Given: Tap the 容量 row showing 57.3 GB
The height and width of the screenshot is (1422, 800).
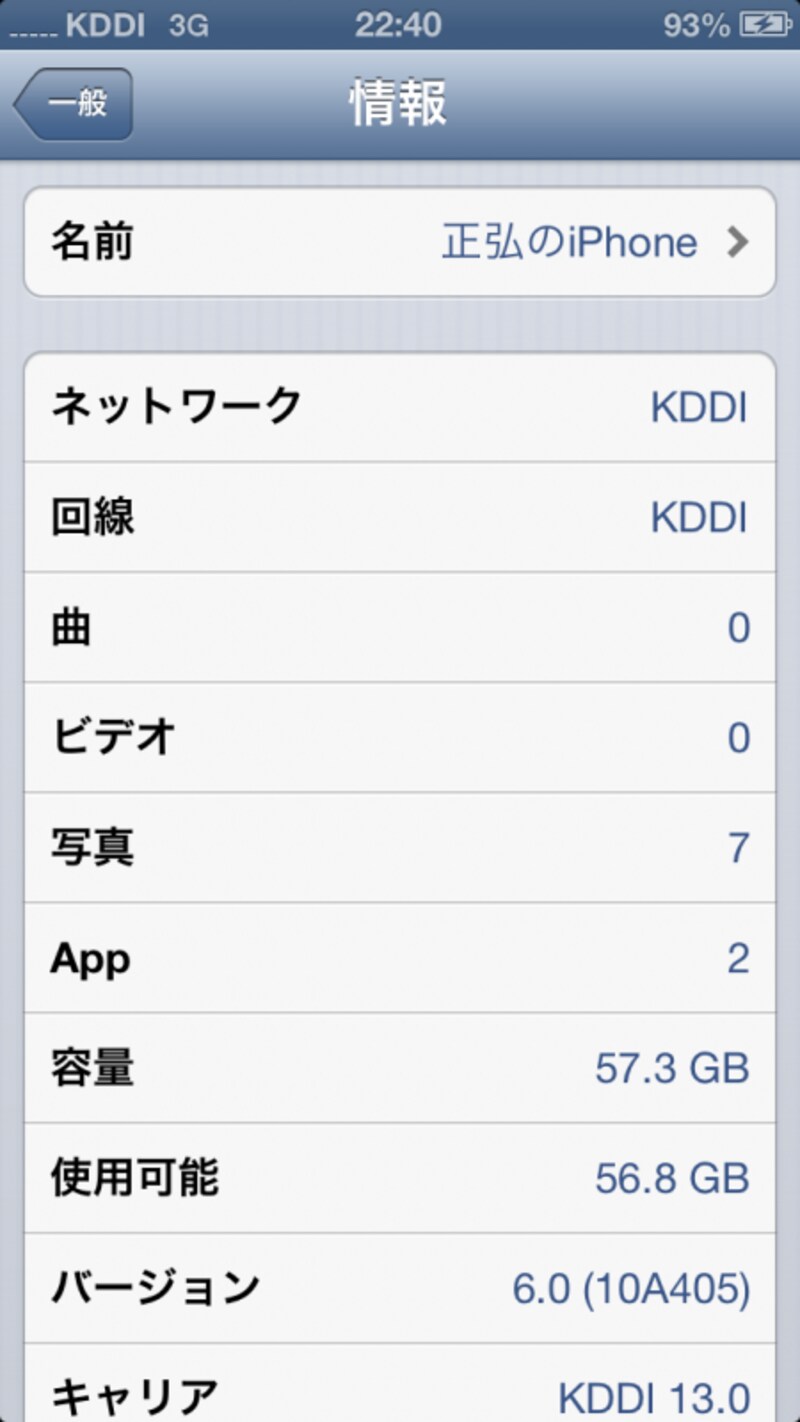Looking at the screenshot, I should click(x=400, y=1068).
